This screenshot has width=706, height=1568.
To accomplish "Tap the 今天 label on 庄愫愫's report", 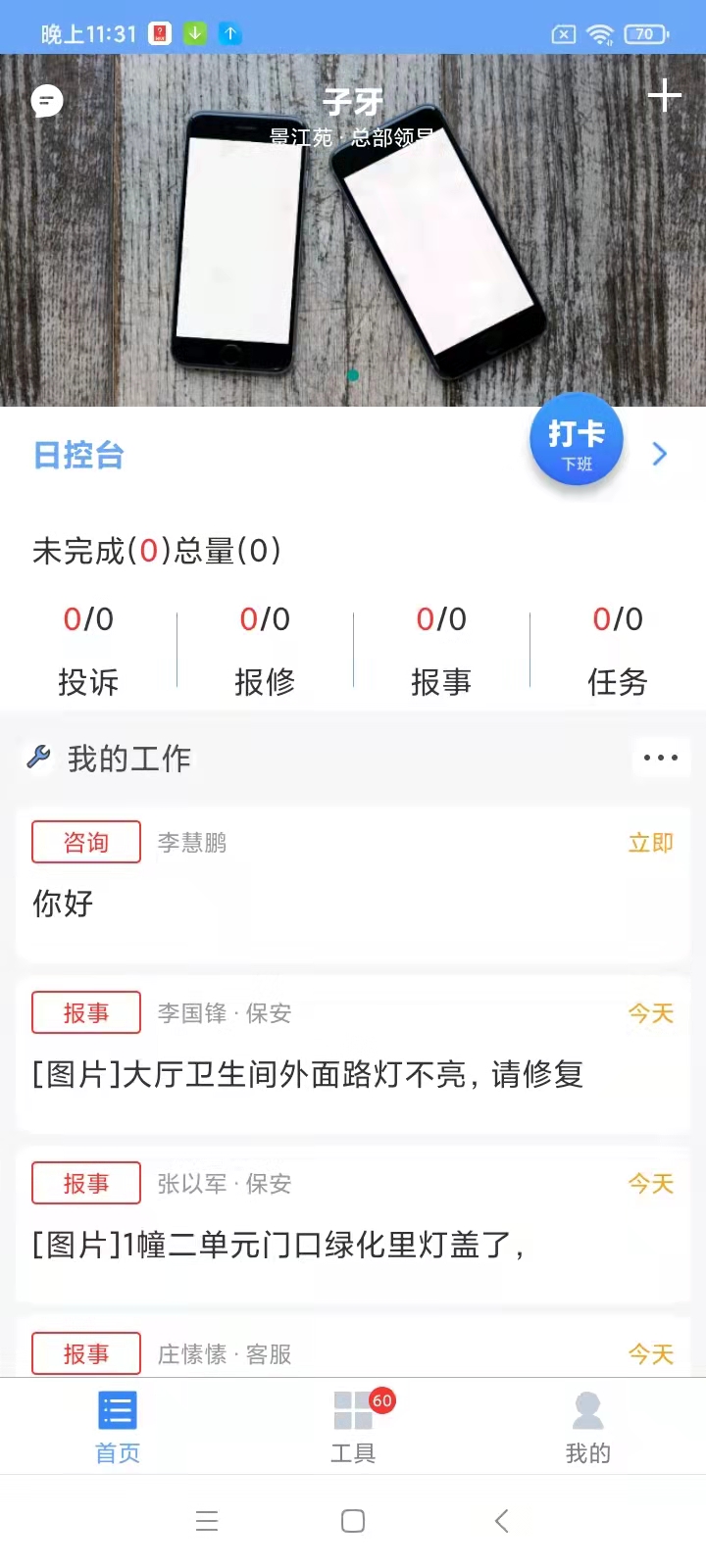I will click(649, 1352).
